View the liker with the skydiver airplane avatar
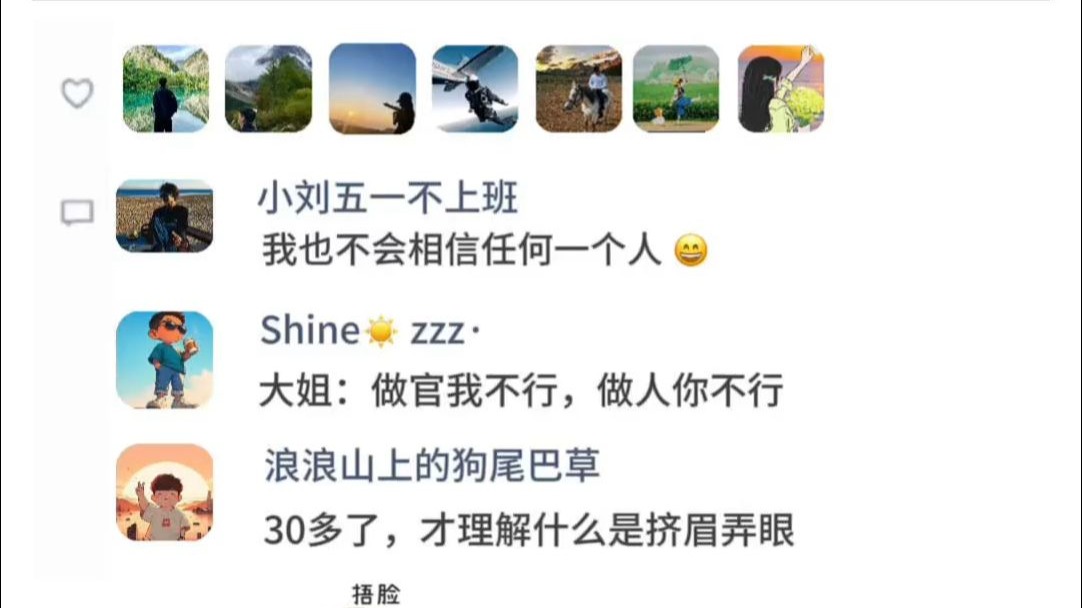 pos(475,89)
